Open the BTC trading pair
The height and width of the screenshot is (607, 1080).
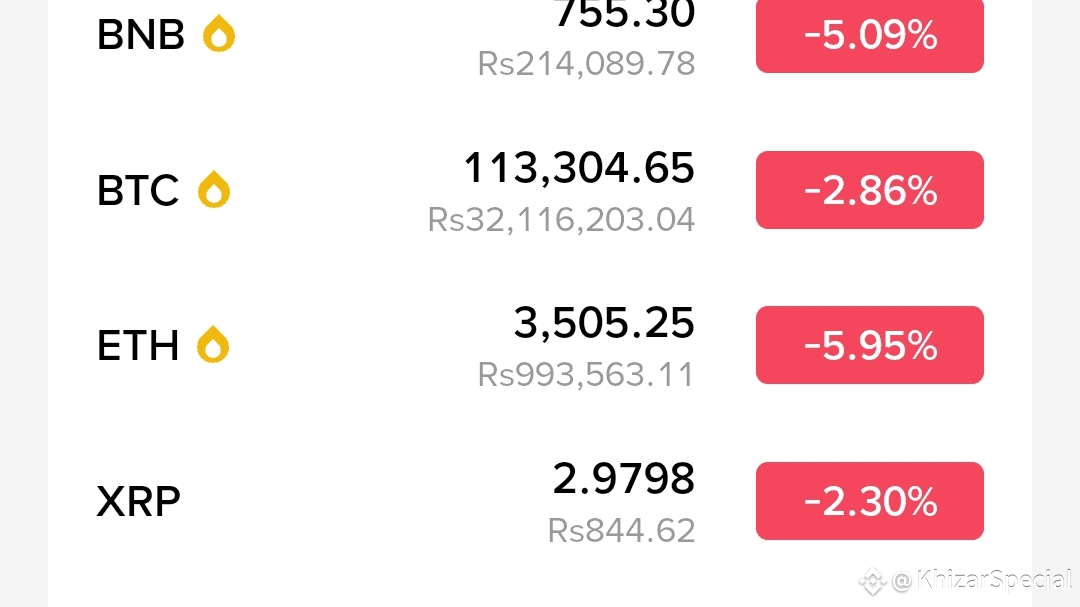click(138, 191)
